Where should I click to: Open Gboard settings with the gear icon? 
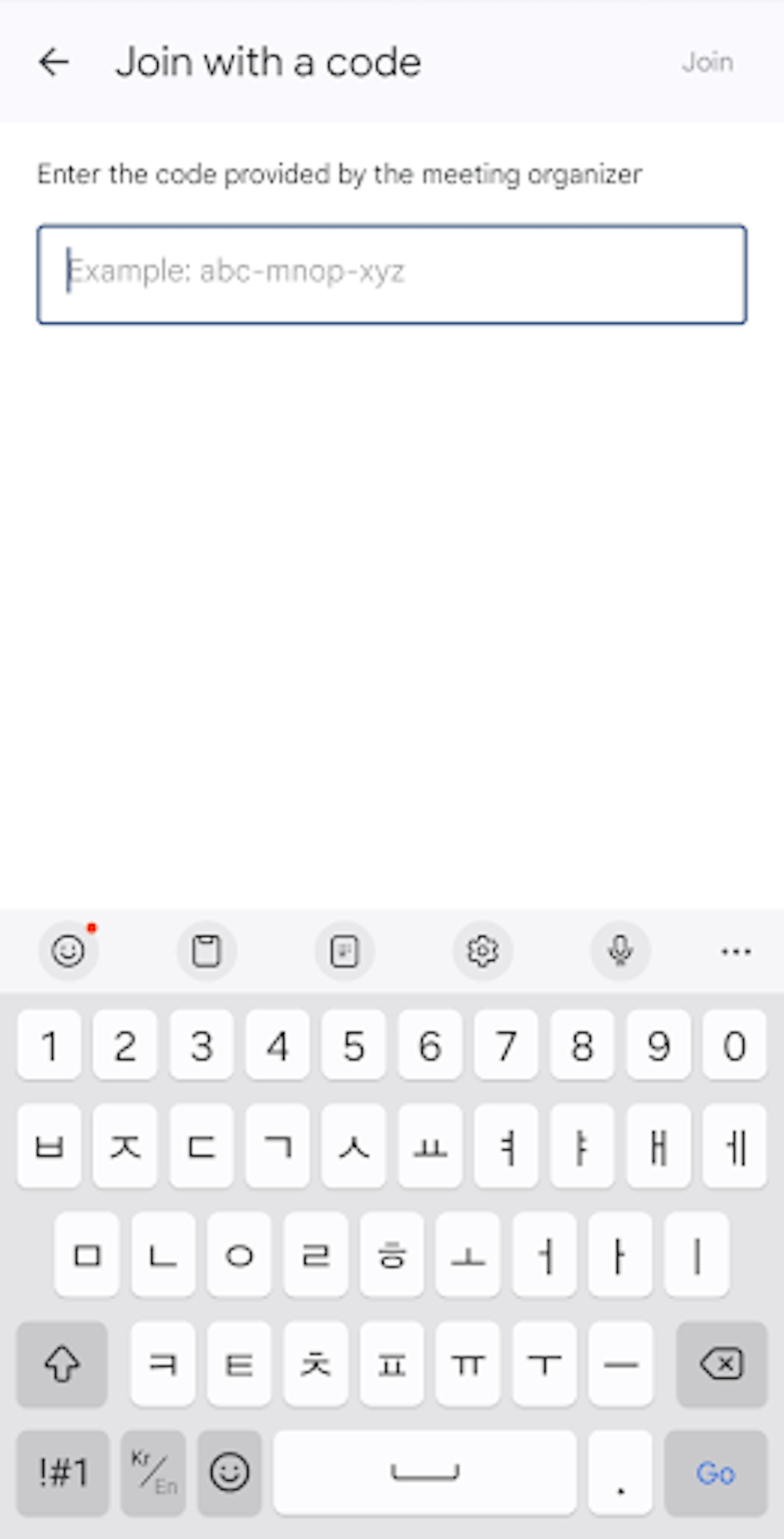[x=483, y=952]
